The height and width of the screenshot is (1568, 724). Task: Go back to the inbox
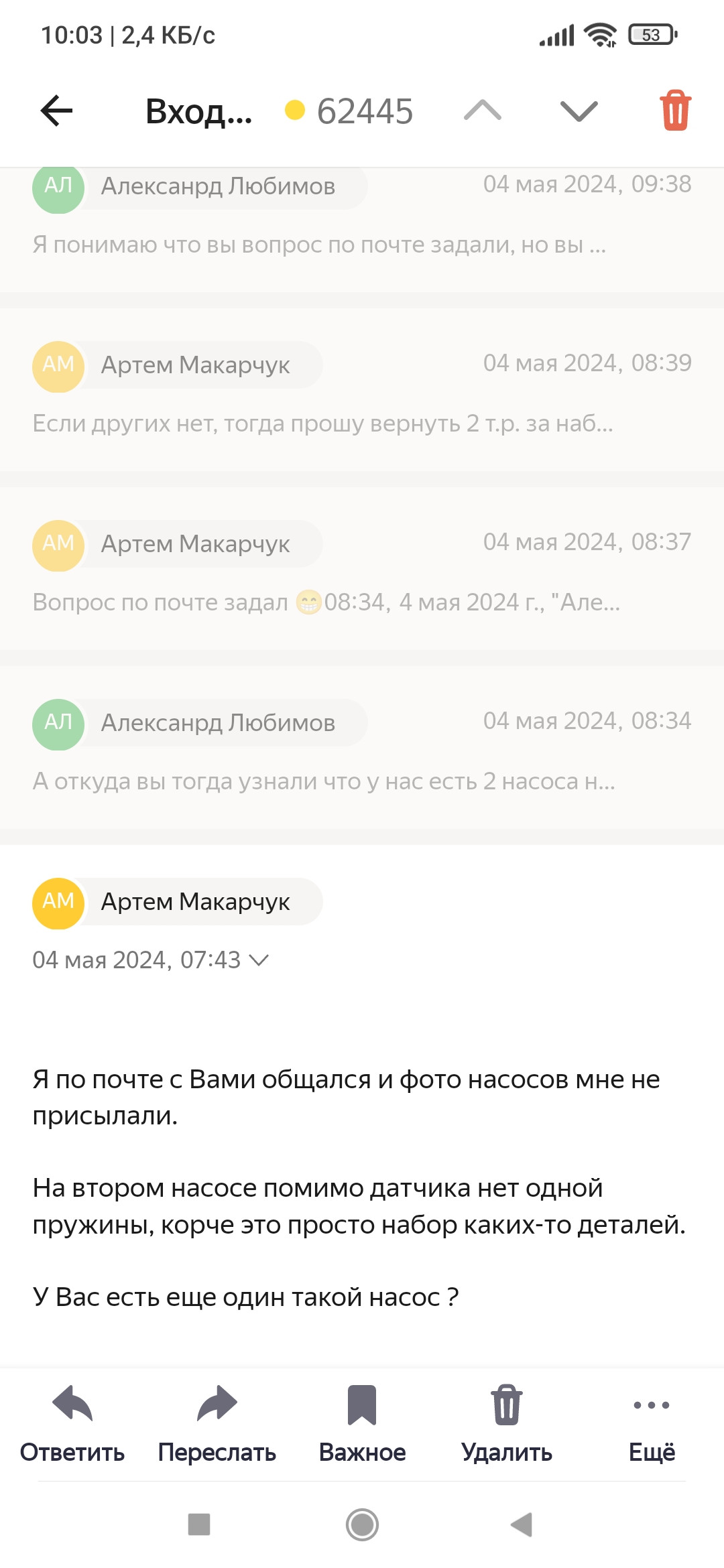pos(57,111)
